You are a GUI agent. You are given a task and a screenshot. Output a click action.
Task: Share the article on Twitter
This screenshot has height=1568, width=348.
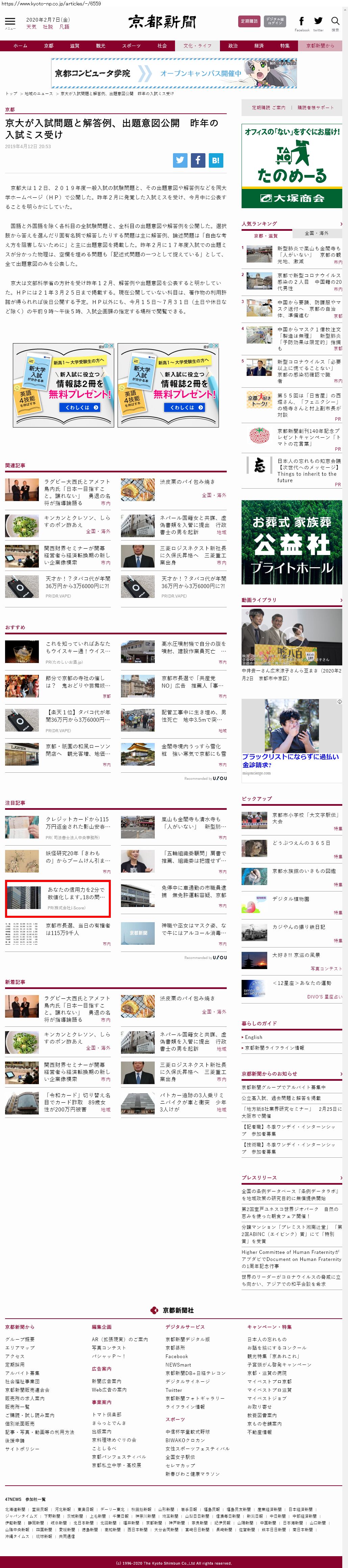[180, 160]
